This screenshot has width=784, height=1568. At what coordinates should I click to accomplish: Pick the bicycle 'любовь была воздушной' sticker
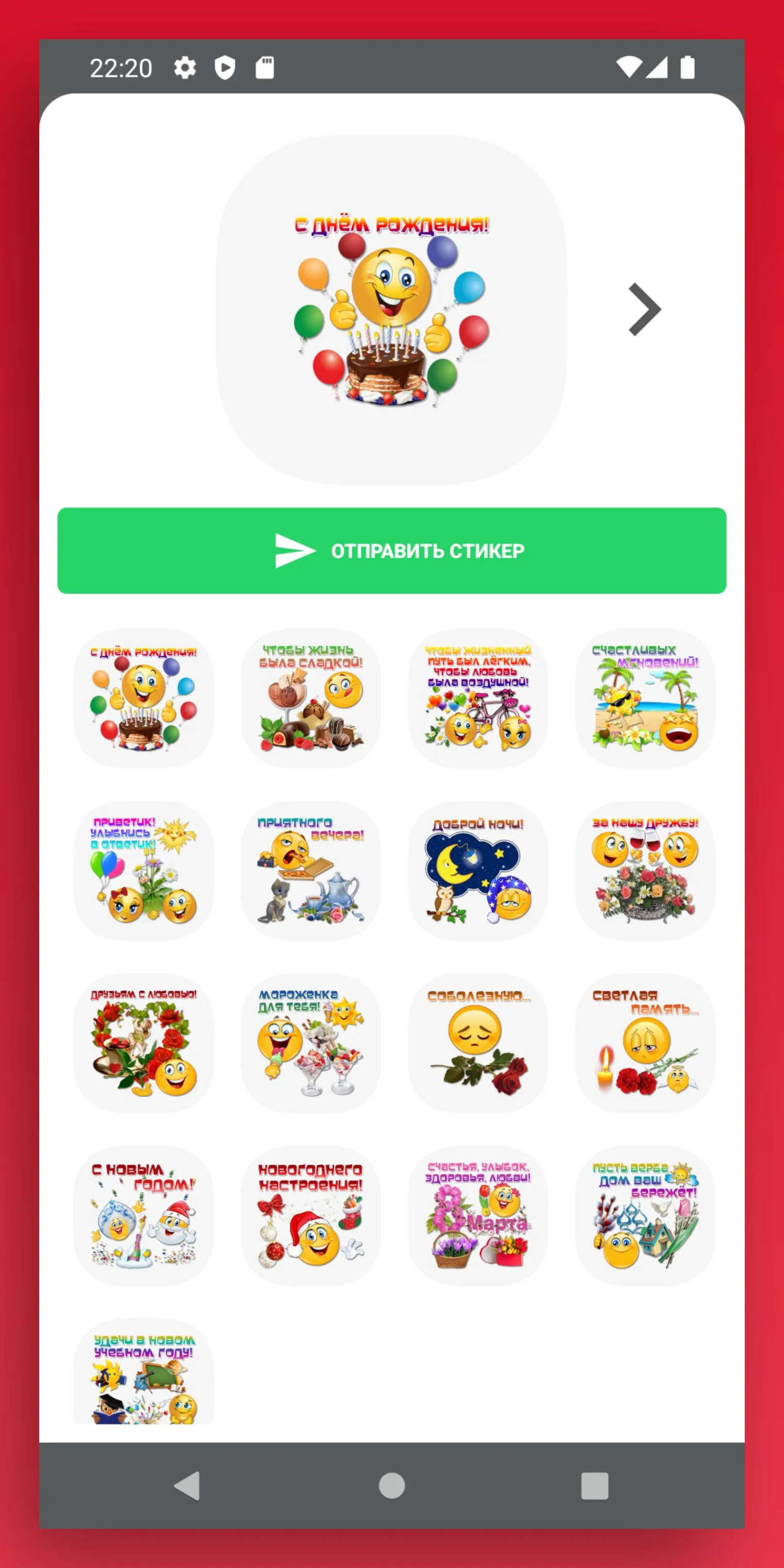point(478,698)
